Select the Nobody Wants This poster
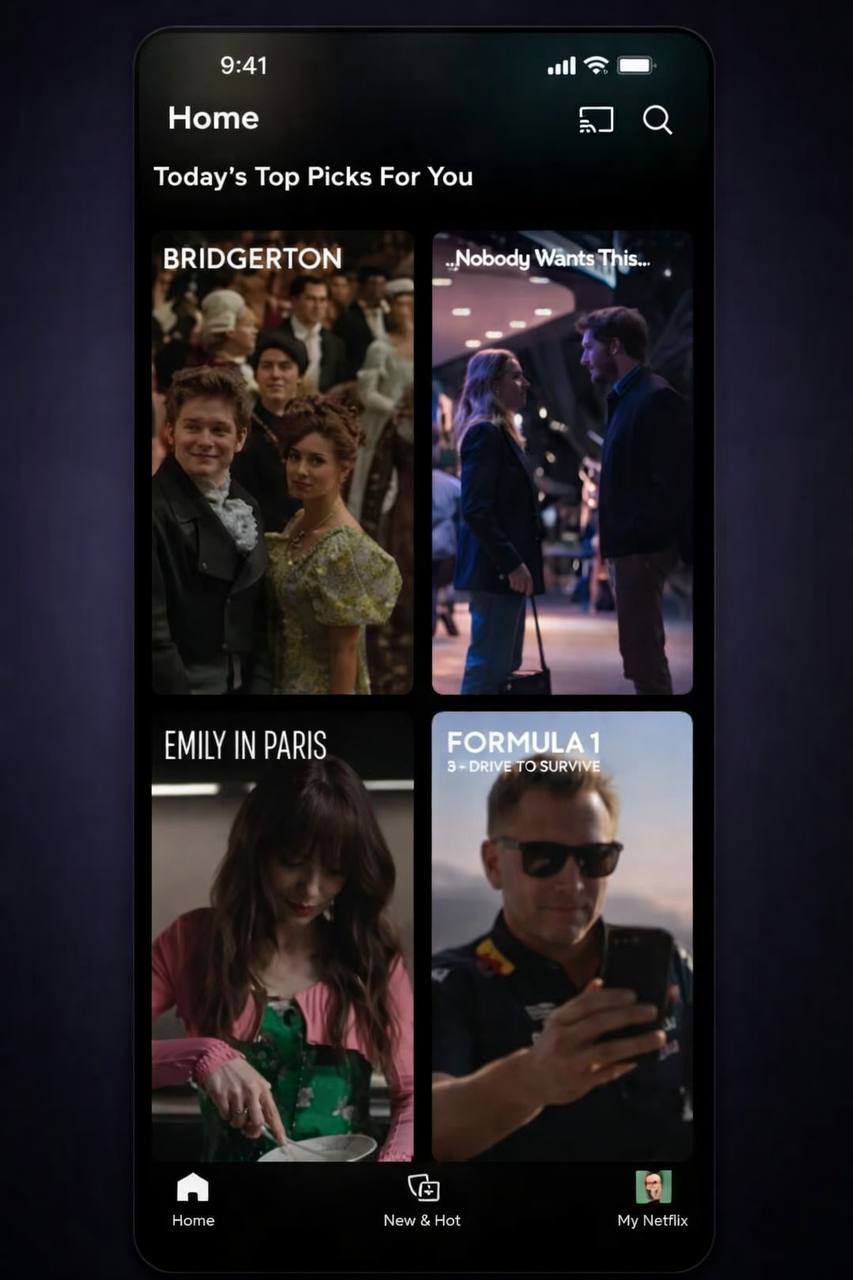This screenshot has height=1280, width=853. pos(562,462)
